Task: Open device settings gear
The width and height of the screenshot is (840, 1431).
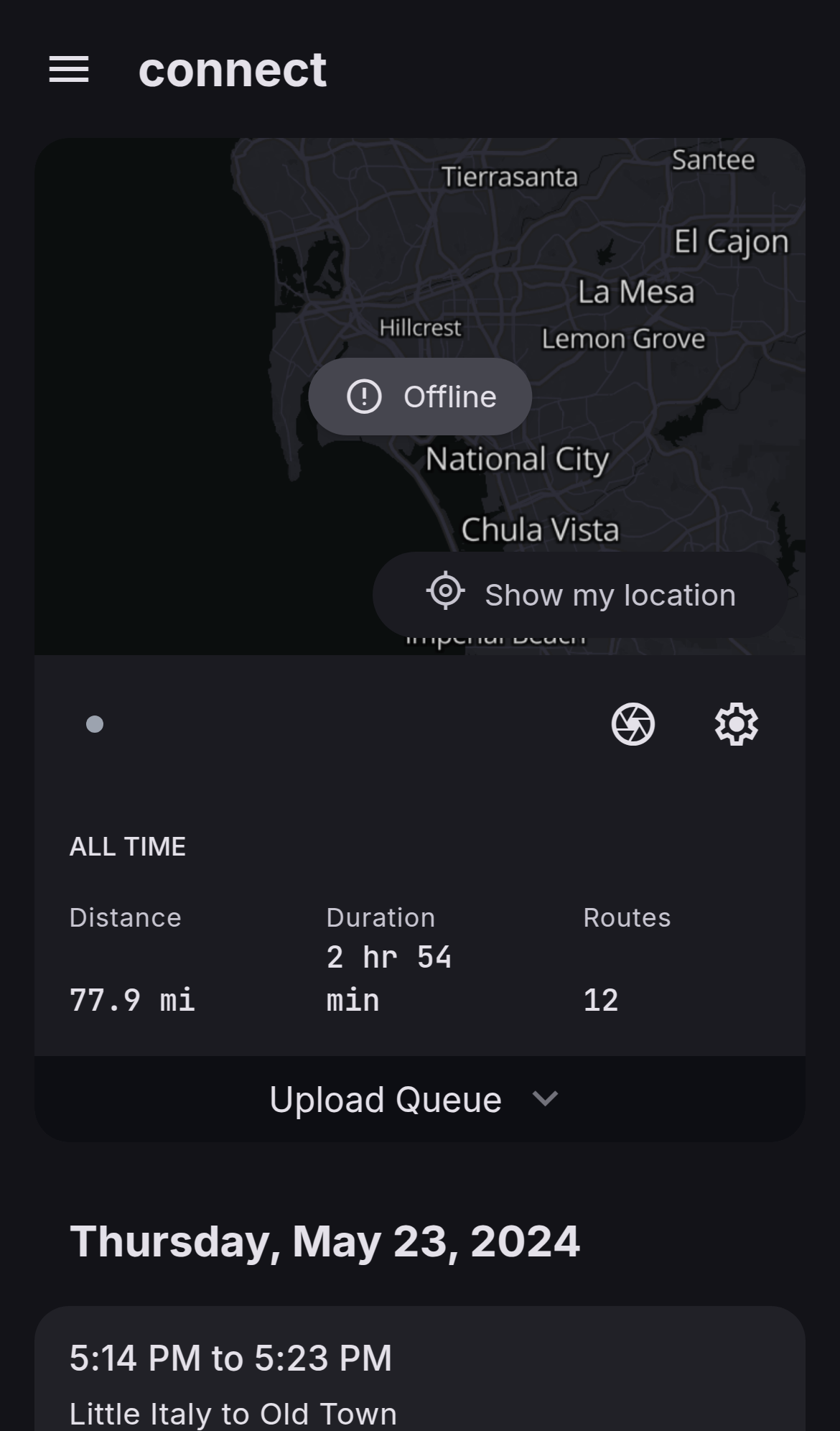Action: pos(736,724)
